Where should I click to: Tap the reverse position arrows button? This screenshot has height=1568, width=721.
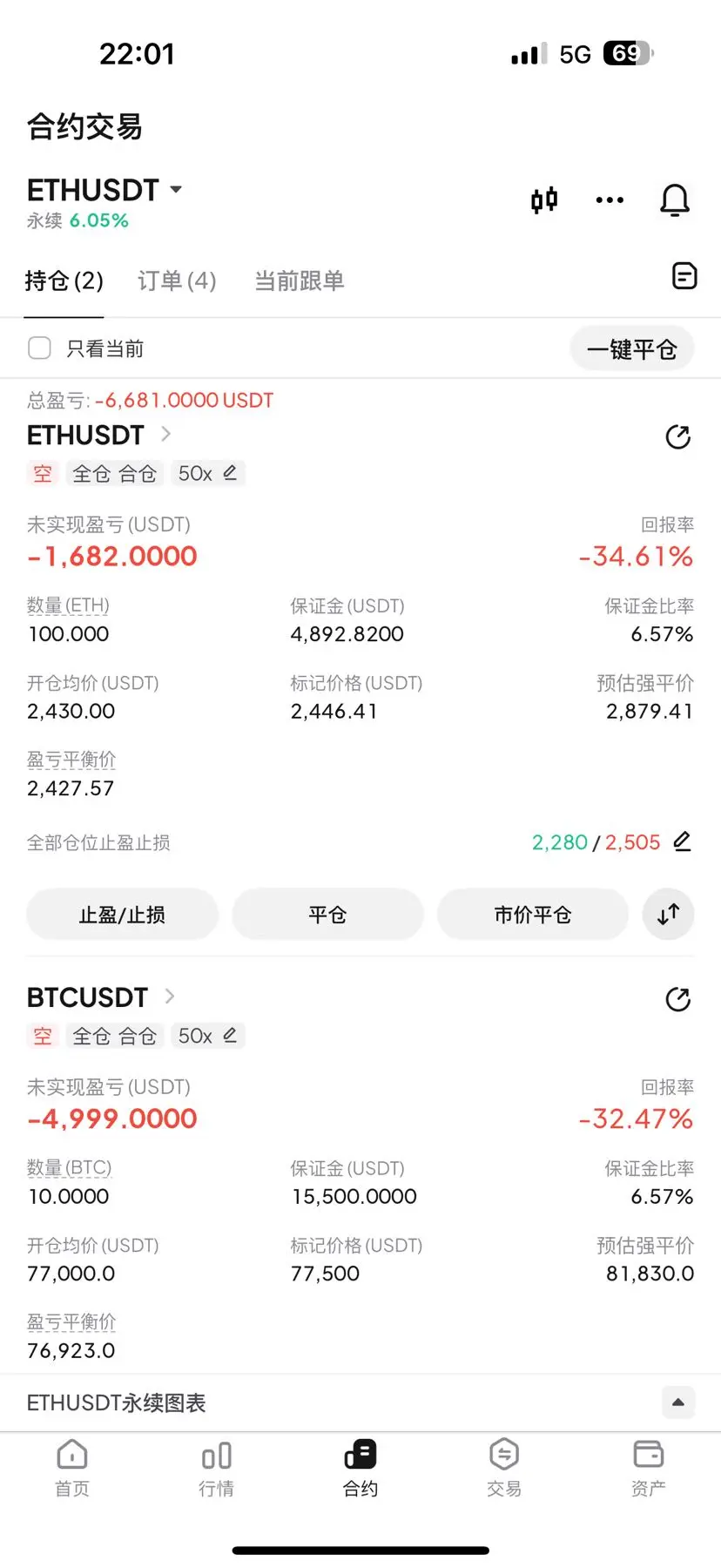coord(668,915)
